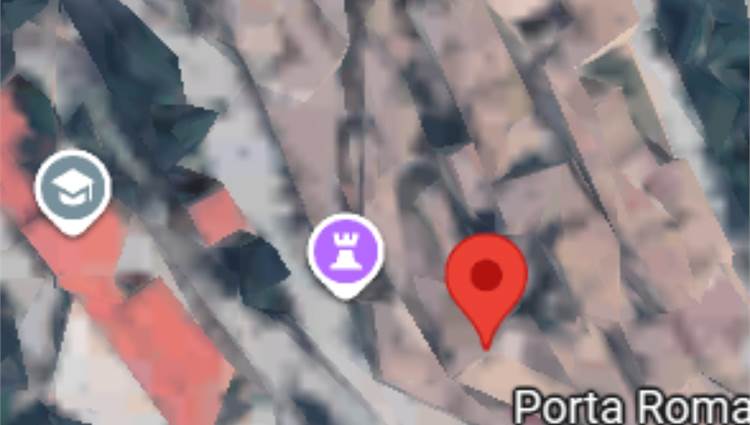Tap the red location pin
Screen dimensions: 750x425
tap(486, 278)
